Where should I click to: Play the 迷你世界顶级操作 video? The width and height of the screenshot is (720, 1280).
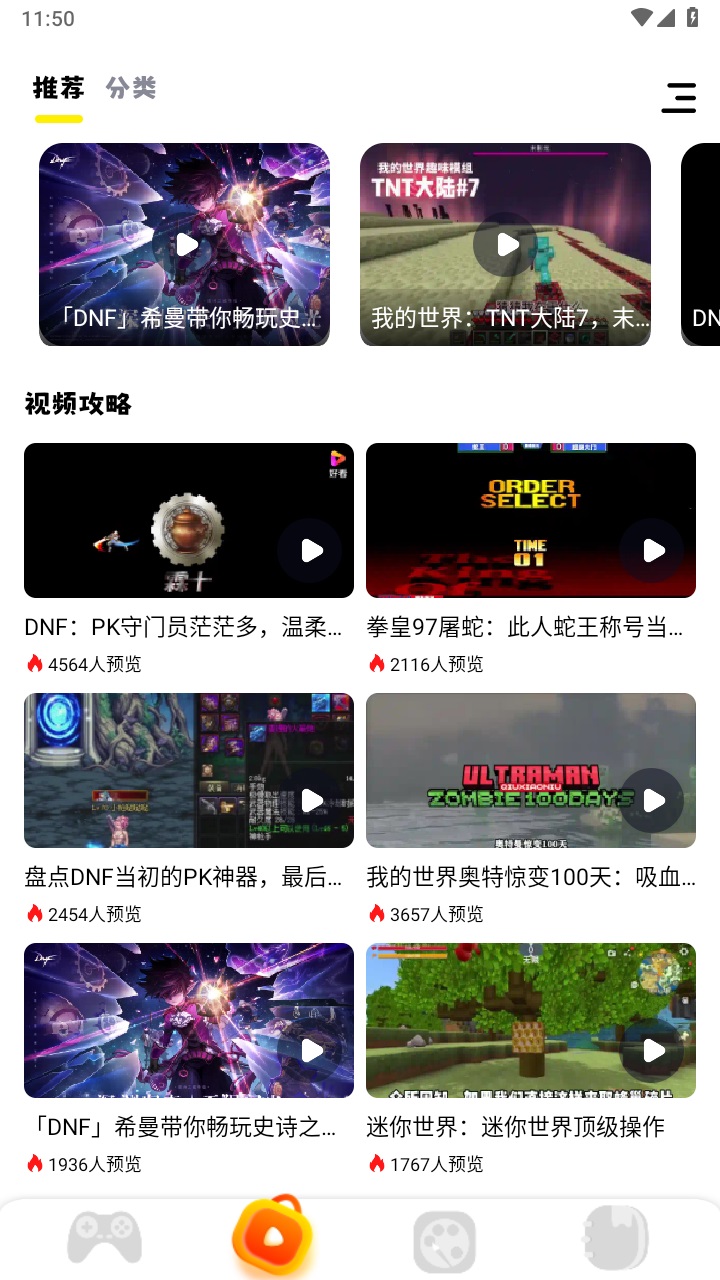click(653, 1051)
